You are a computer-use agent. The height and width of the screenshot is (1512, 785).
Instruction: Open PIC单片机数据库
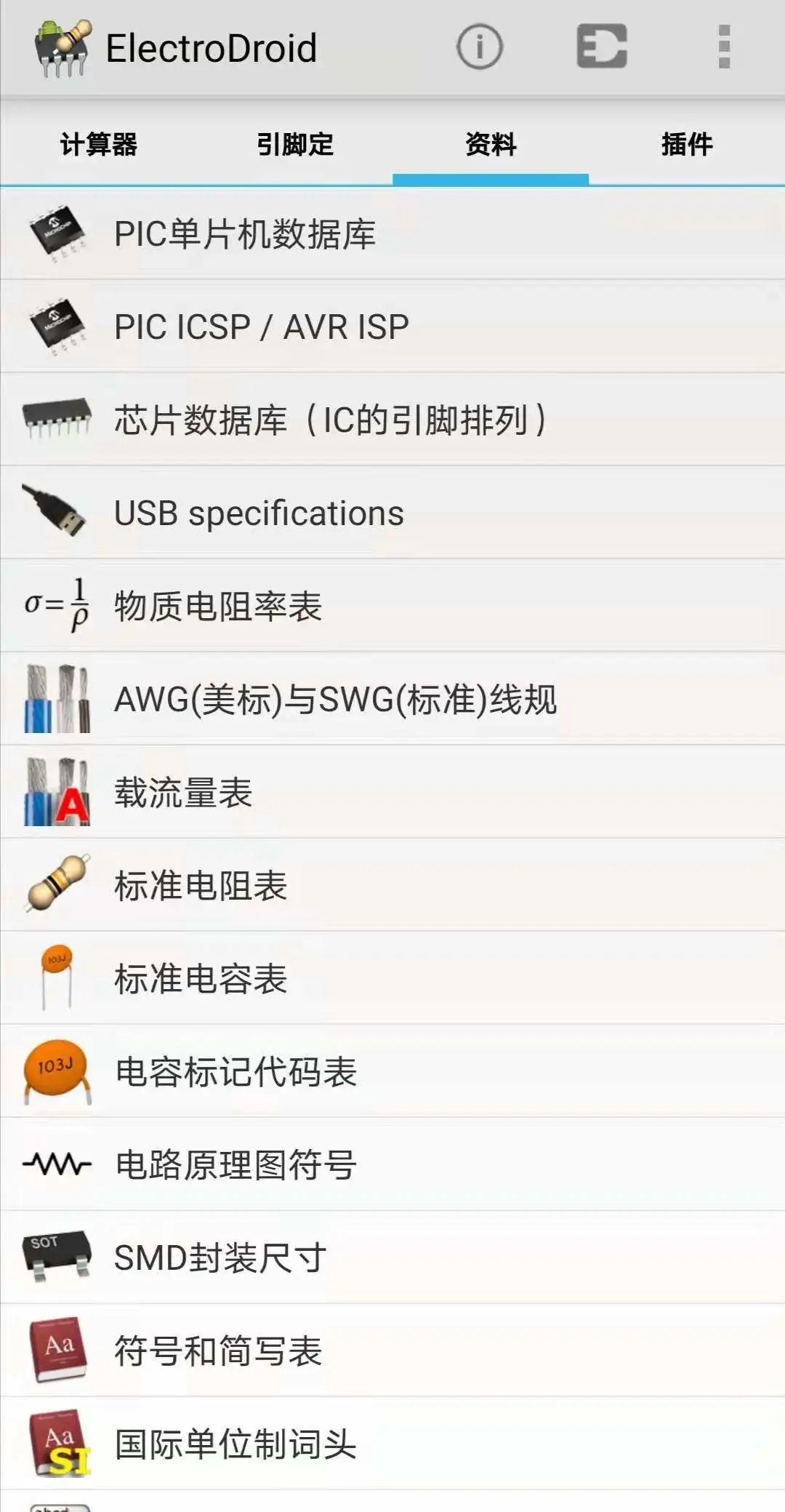pos(392,234)
